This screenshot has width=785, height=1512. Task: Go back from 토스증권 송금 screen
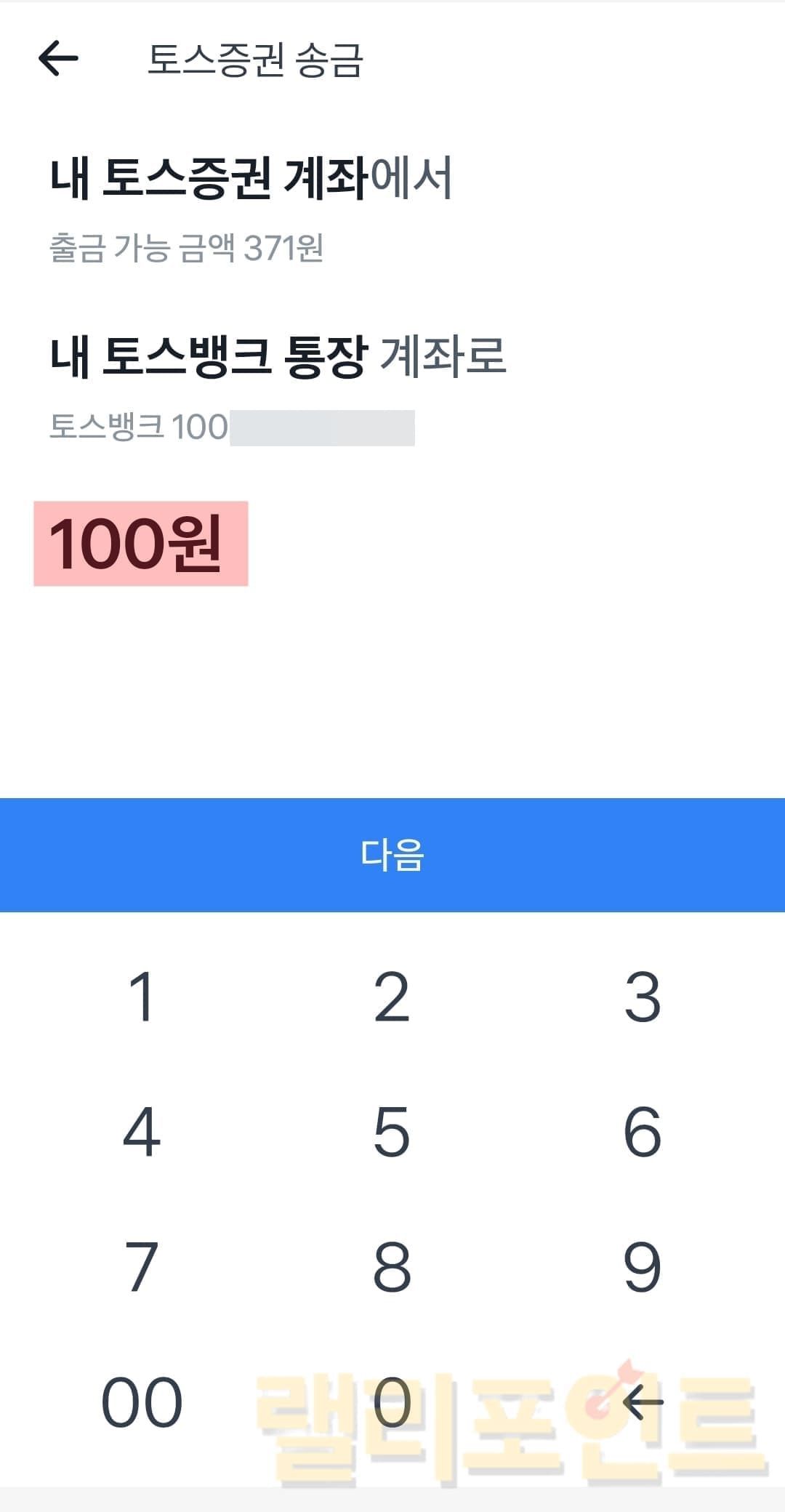pyautogui.click(x=58, y=58)
